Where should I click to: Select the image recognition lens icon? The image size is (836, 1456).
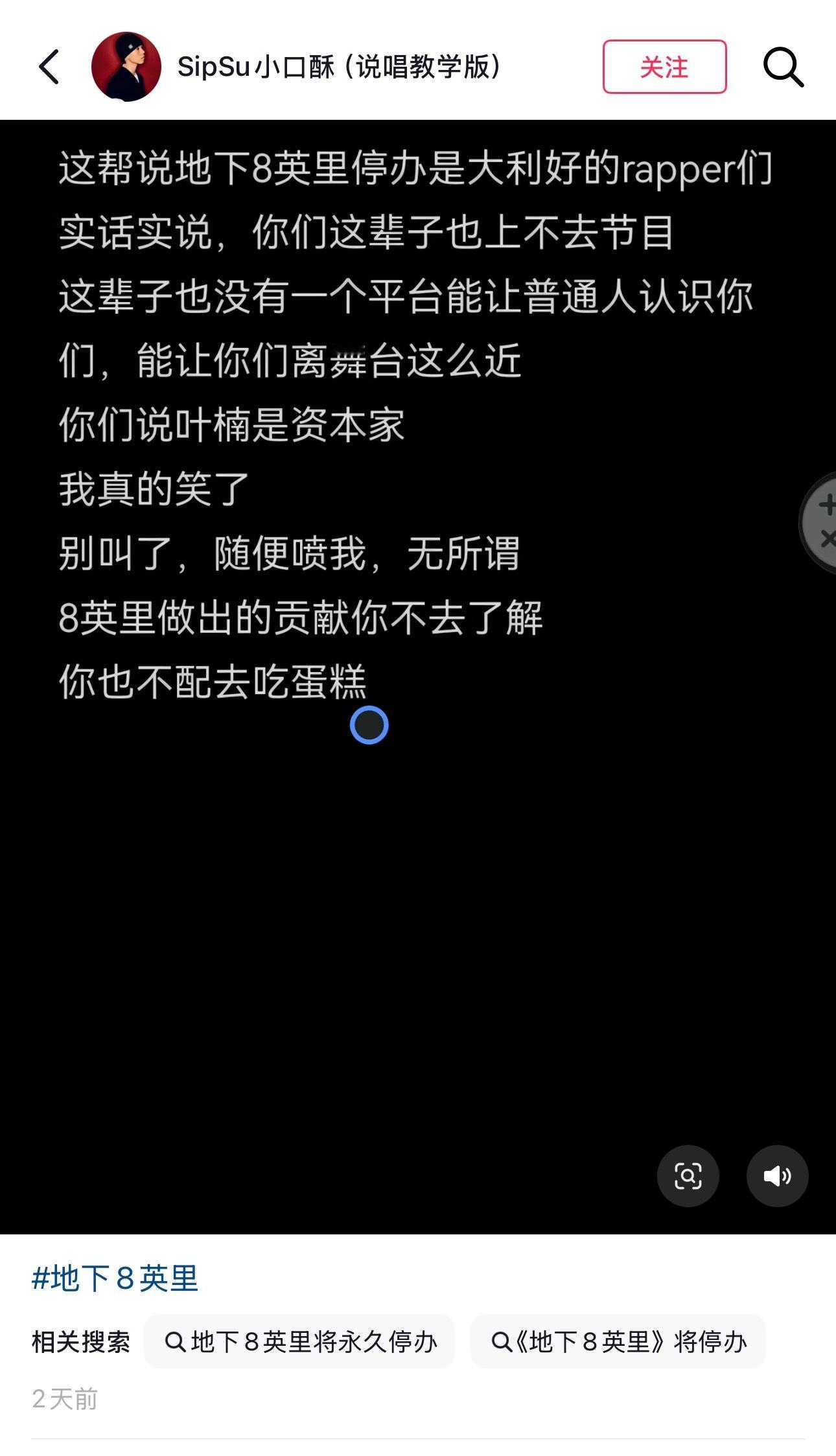point(688,1176)
